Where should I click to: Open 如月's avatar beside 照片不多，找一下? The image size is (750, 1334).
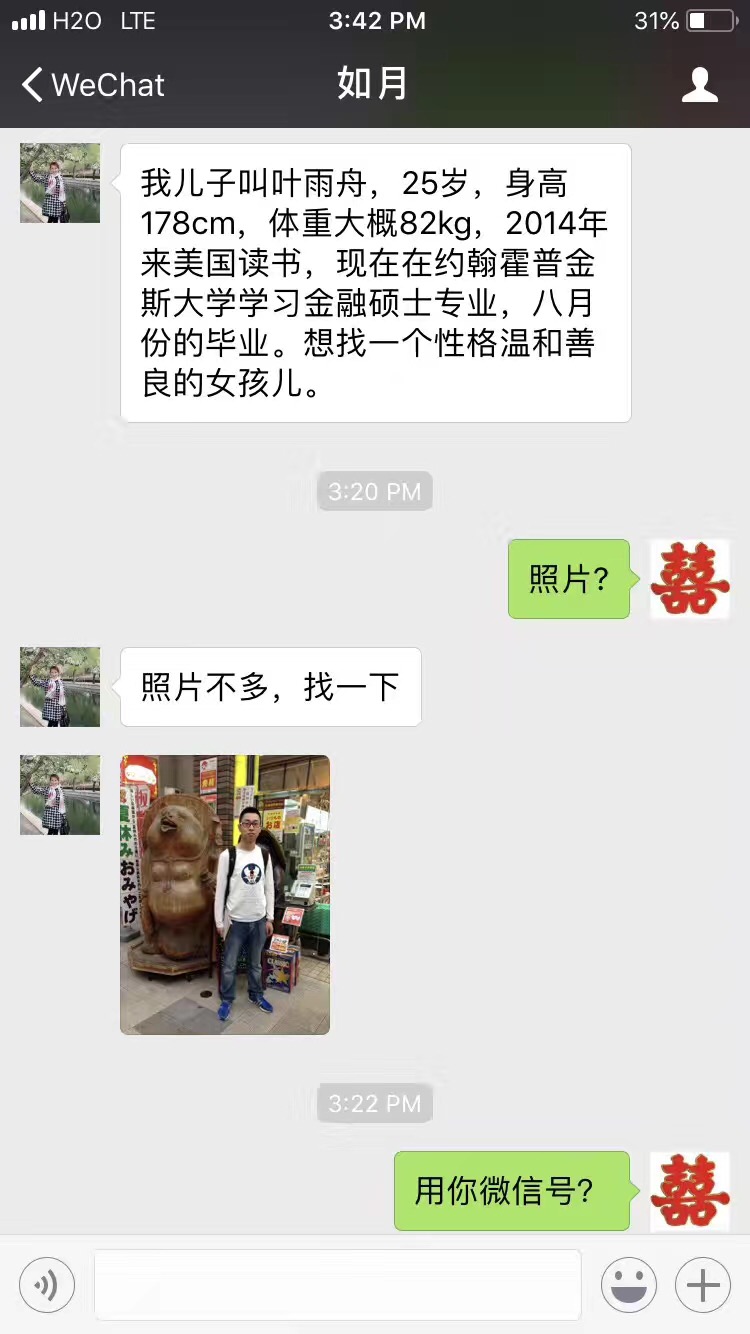click(60, 687)
